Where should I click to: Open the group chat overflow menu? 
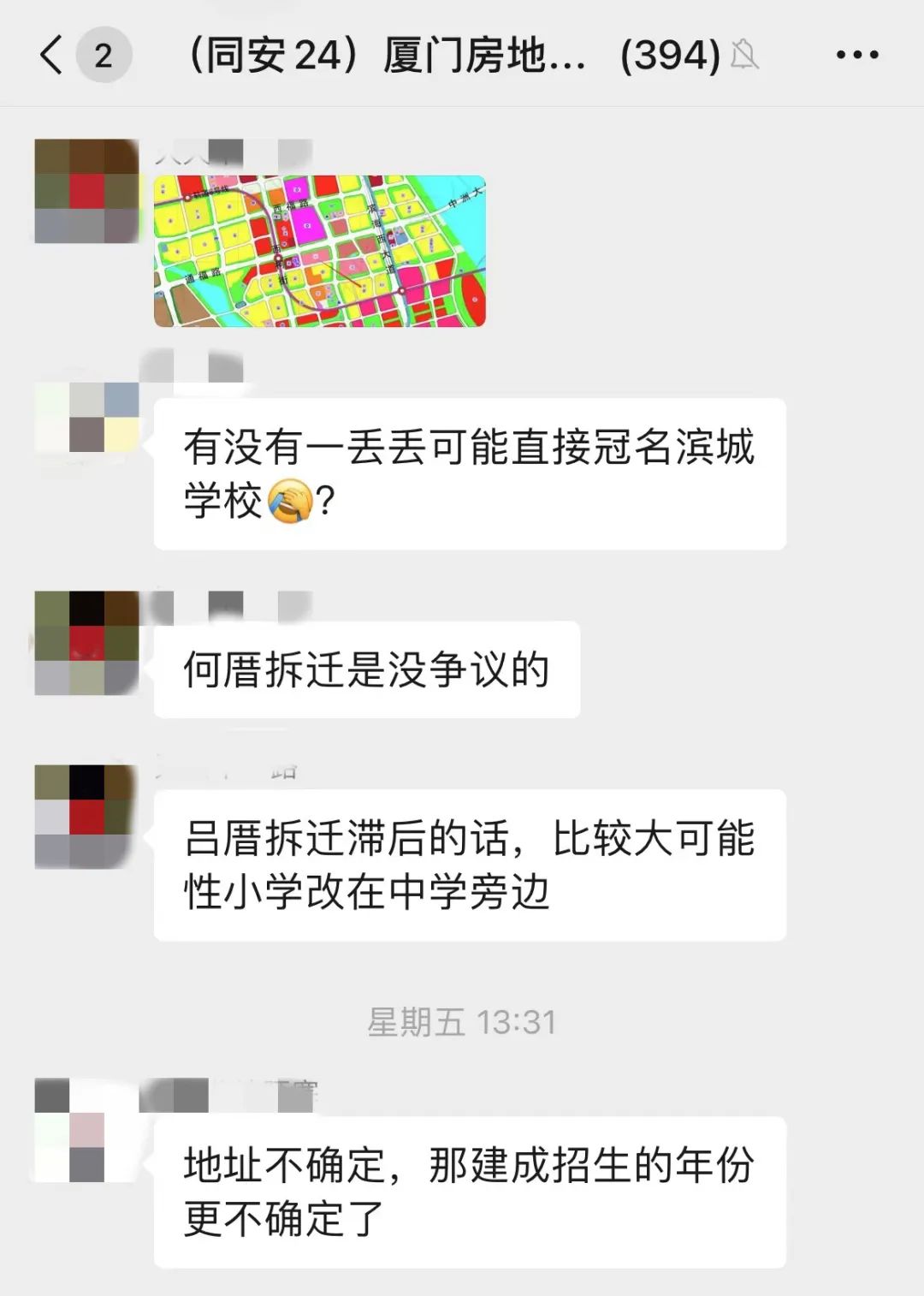pyautogui.click(x=856, y=56)
